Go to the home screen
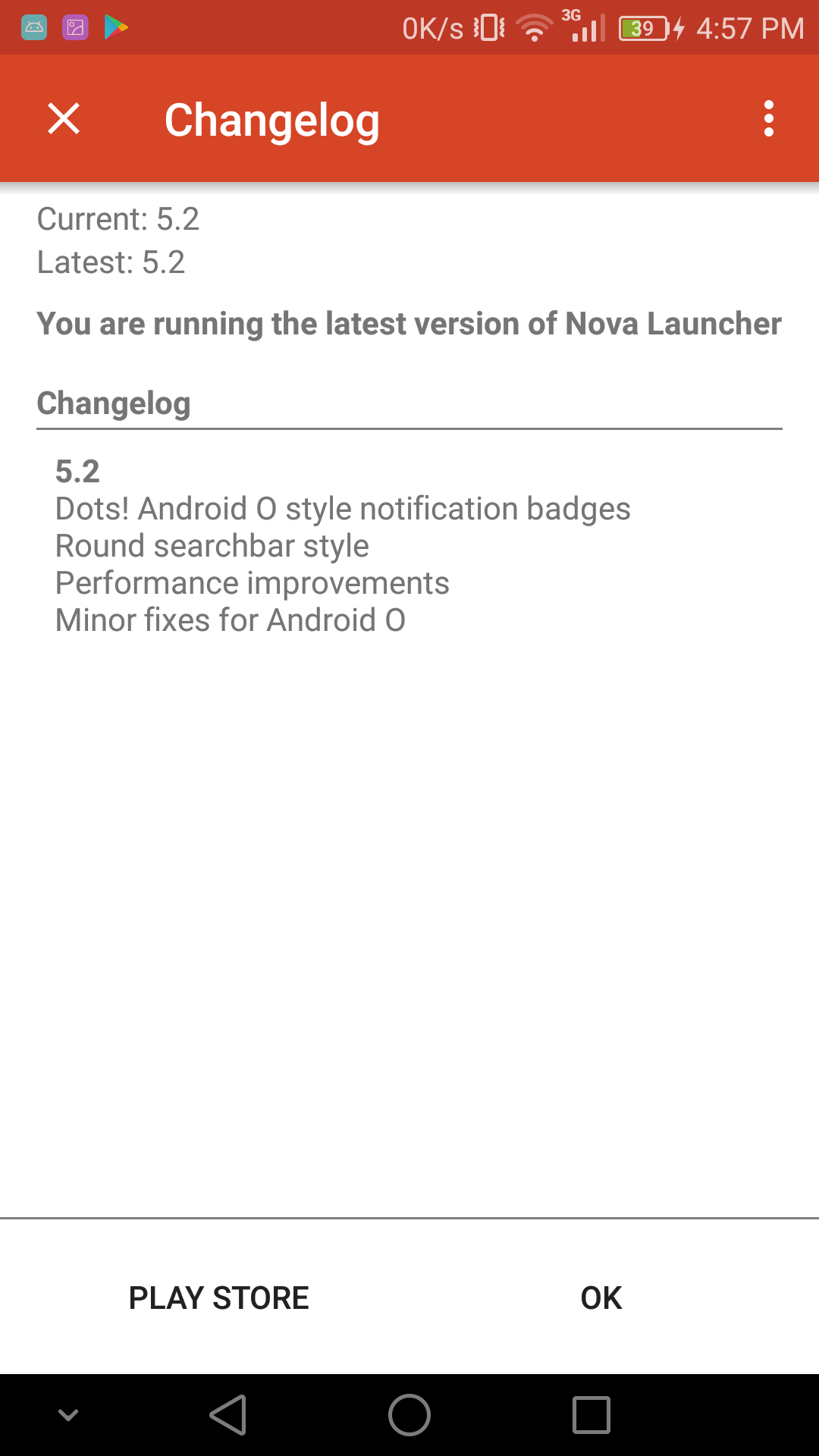This screenshot has height=1456, width=819. point(409,1415)
